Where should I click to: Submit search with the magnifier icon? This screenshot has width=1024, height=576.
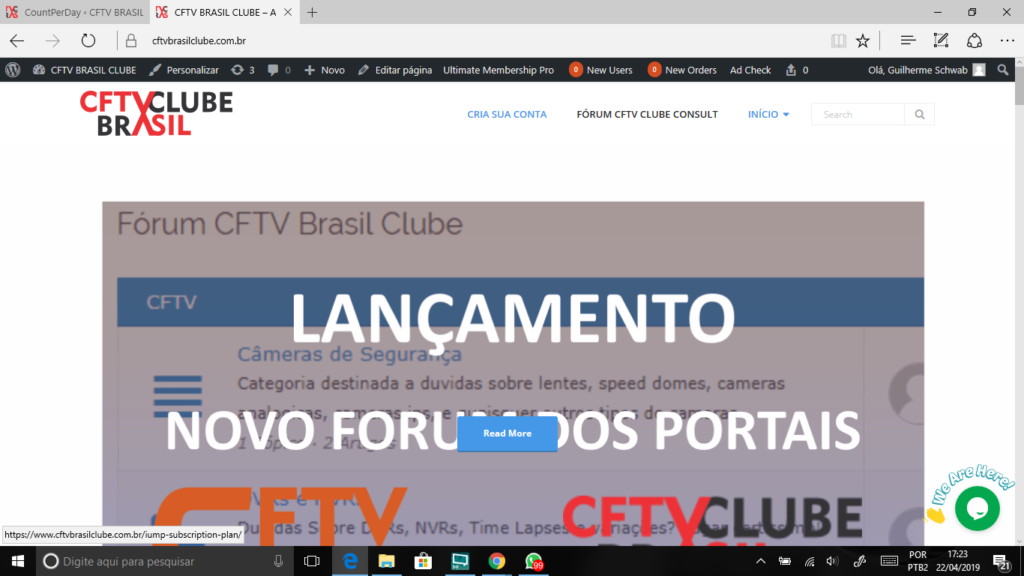(919, 114)
